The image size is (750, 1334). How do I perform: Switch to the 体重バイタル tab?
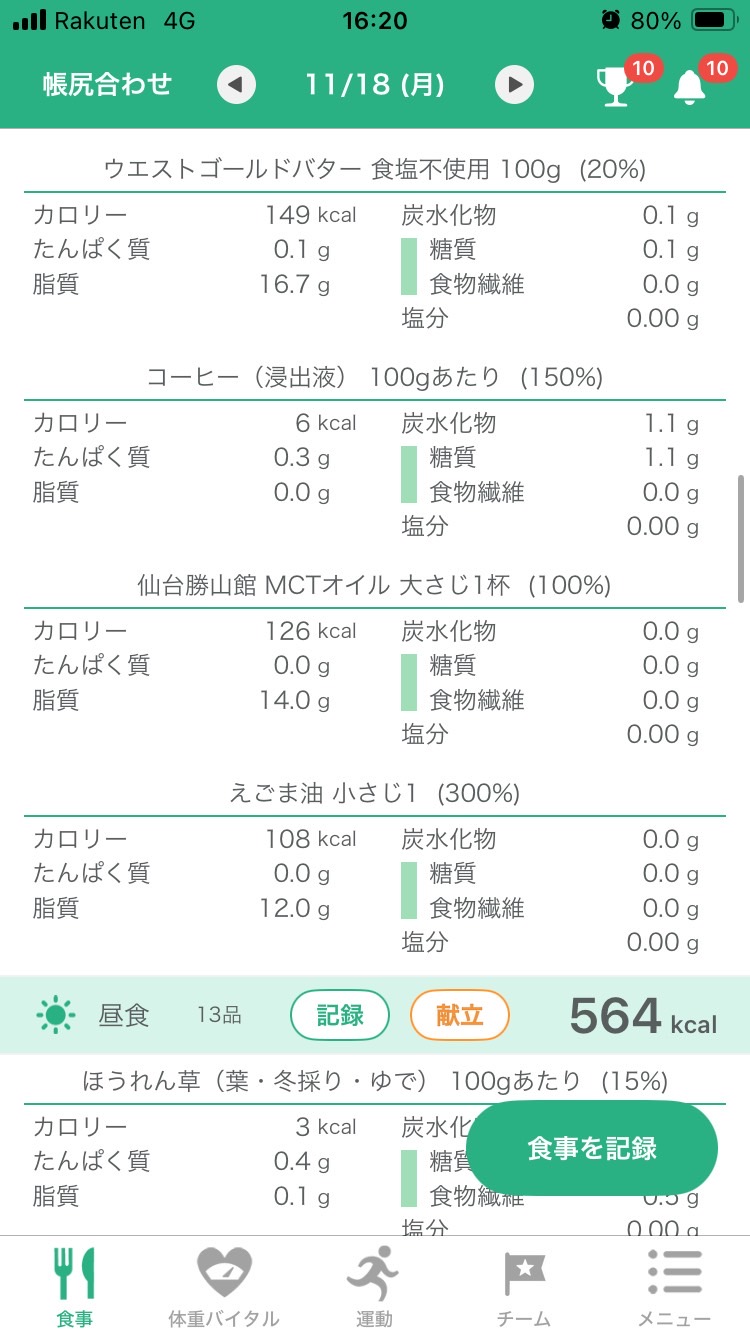pos(224,1286)
